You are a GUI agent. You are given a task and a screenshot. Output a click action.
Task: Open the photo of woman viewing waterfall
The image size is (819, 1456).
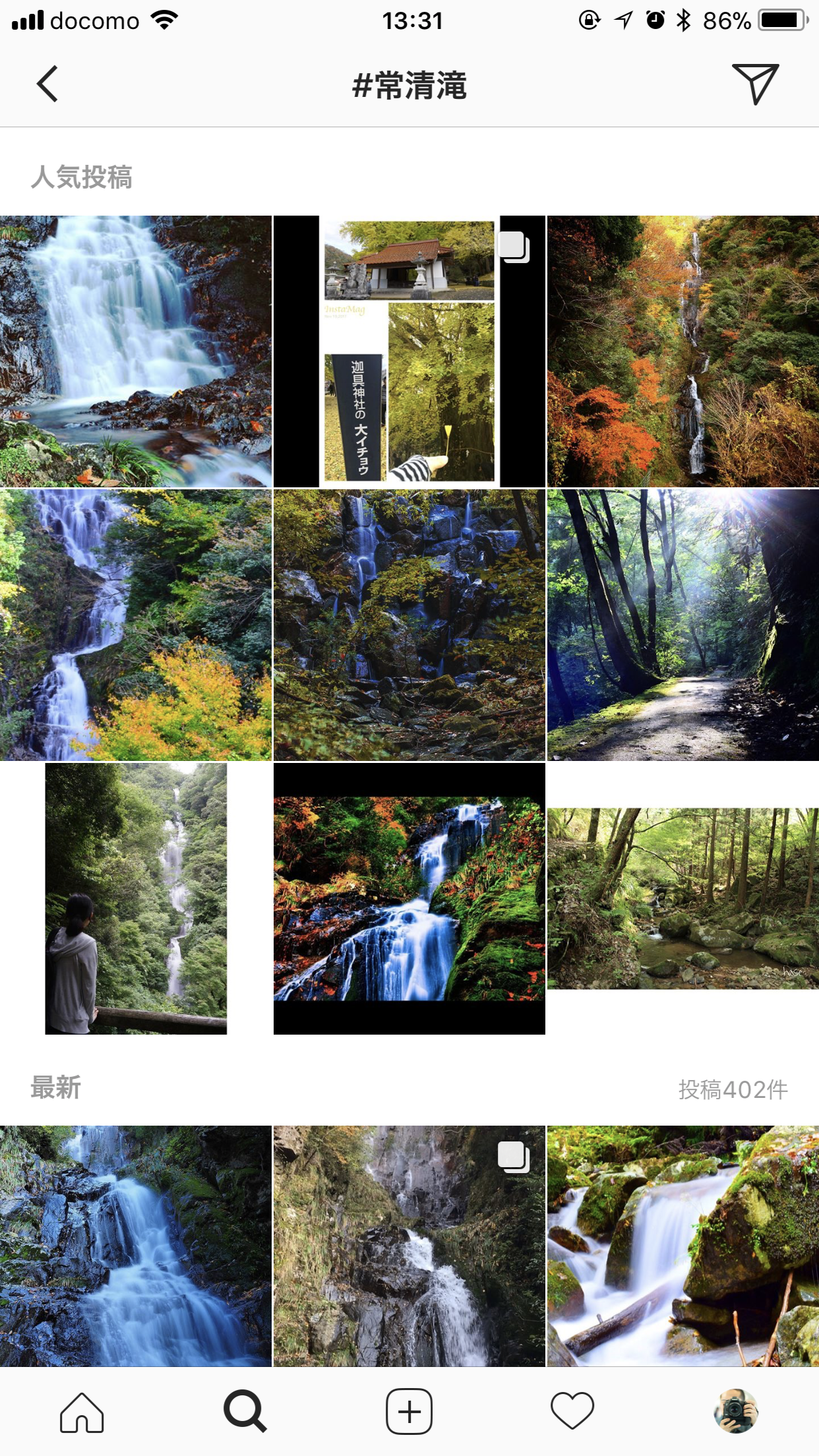pos(136,899)
